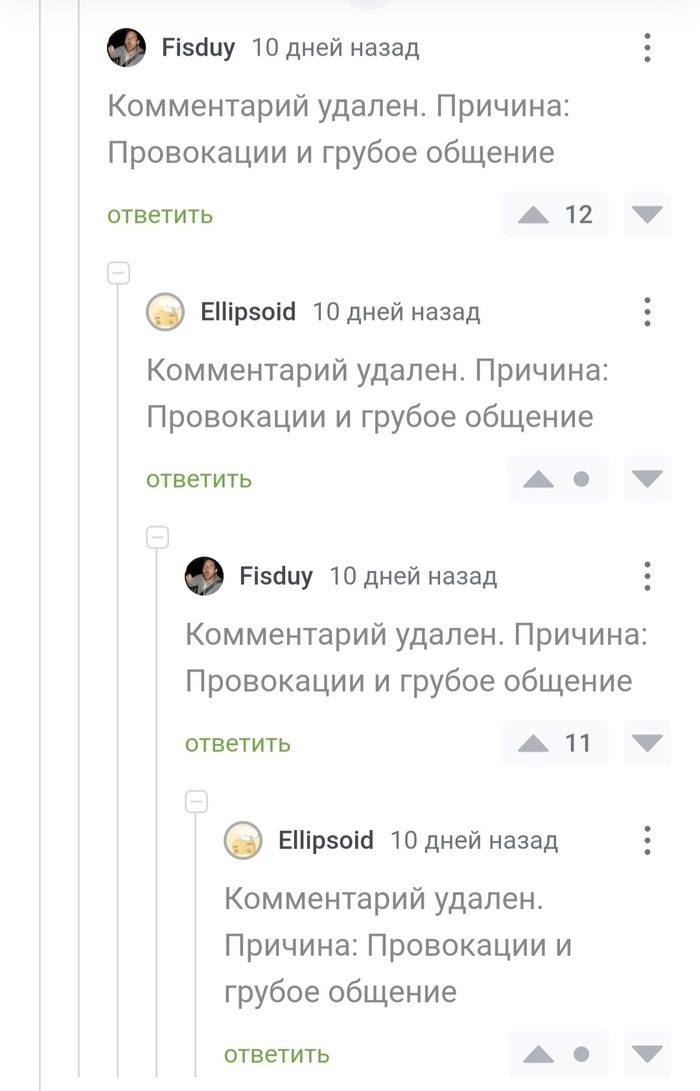Viewport: 700px width, 1091px height.
Task: Open Fisduy's profile from the 12-rated comment
Action: (x=198, y=47)
